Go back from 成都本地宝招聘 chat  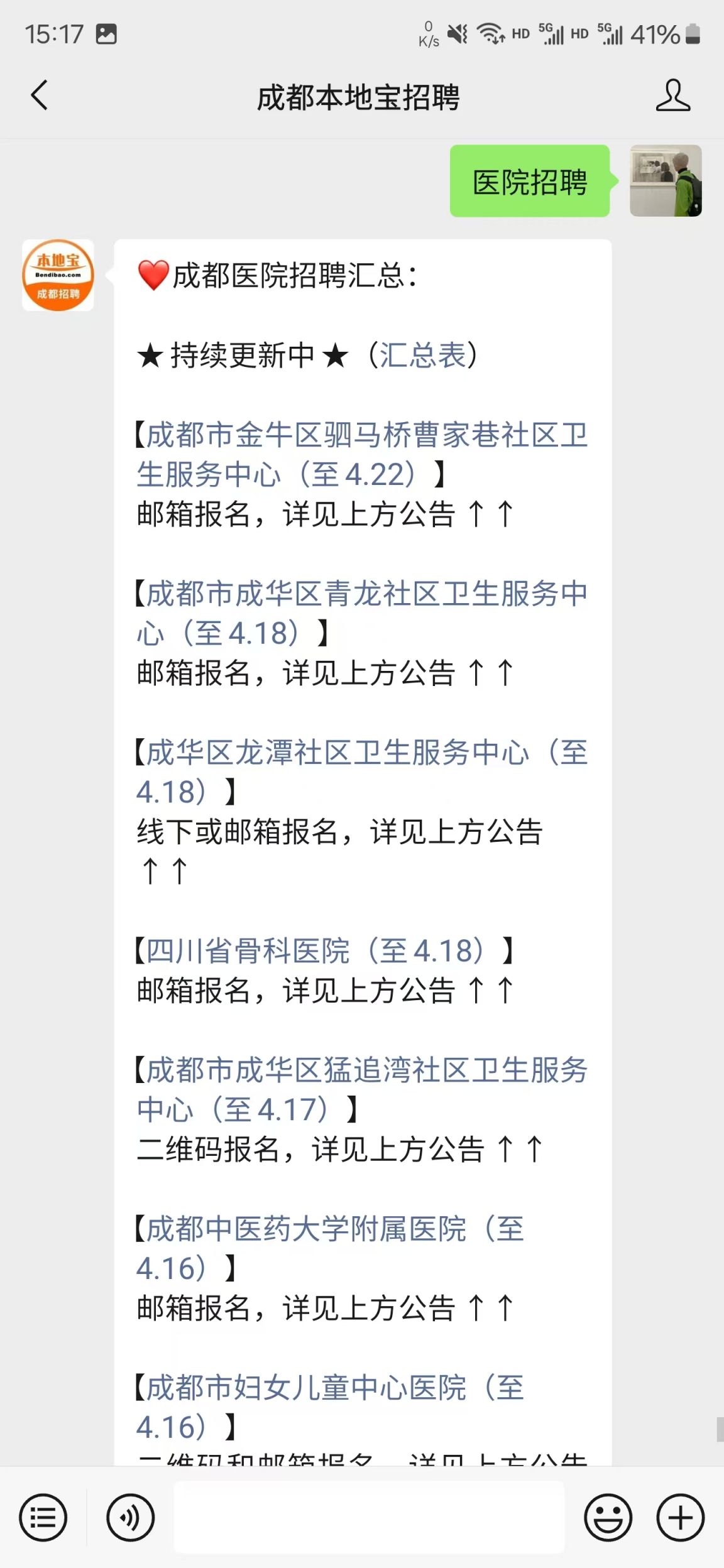(39, 95)
